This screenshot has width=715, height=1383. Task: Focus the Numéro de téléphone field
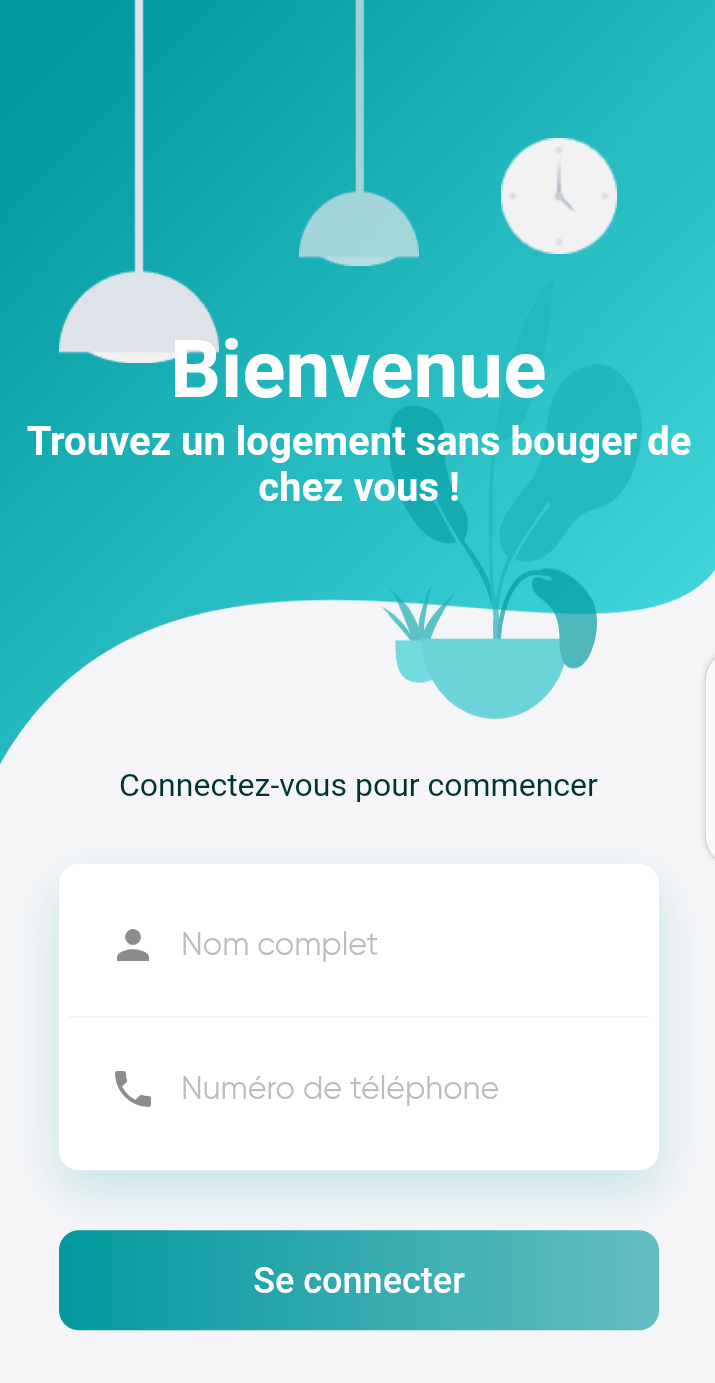[380, 1088]
